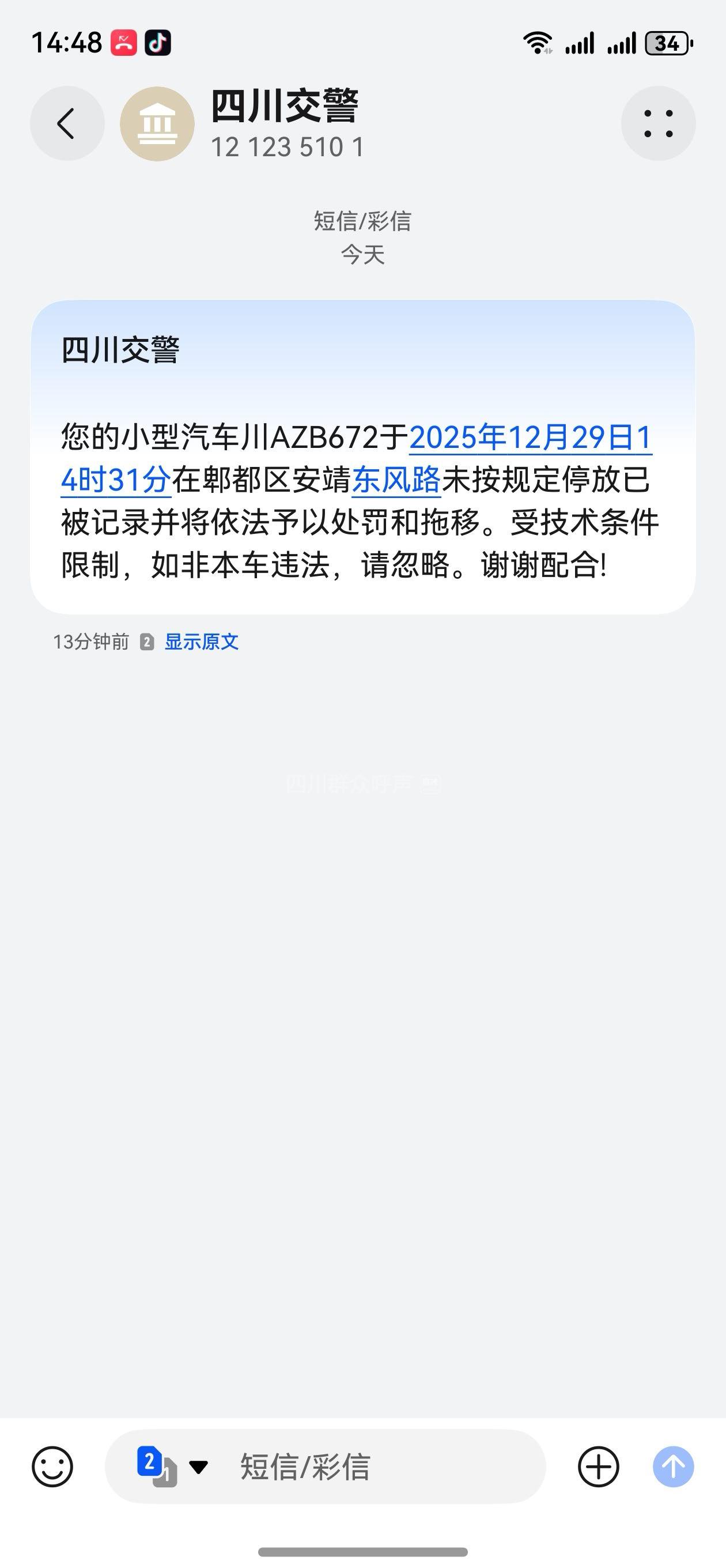Open the 东风路 address link
This screenshot has width=726, height=1568.
click(396, 480)
